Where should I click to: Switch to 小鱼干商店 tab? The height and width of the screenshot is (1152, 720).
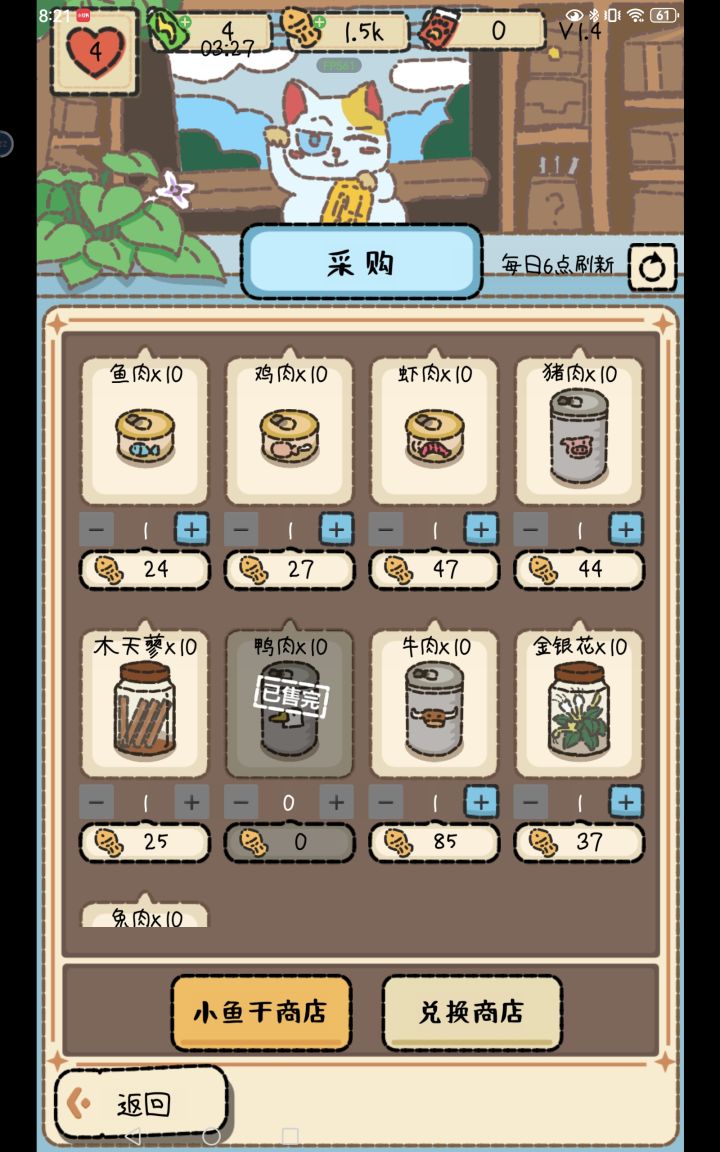coord(261,1012)
